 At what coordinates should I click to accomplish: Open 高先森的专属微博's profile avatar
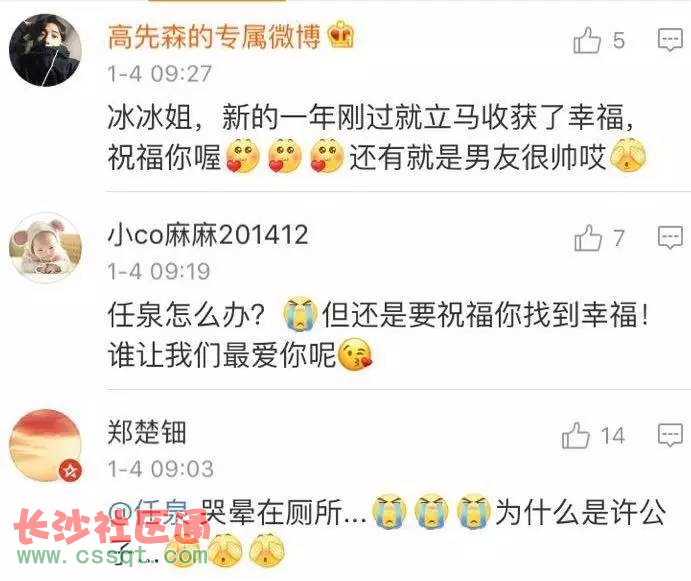pyautogui.click(x=45, y=50)
